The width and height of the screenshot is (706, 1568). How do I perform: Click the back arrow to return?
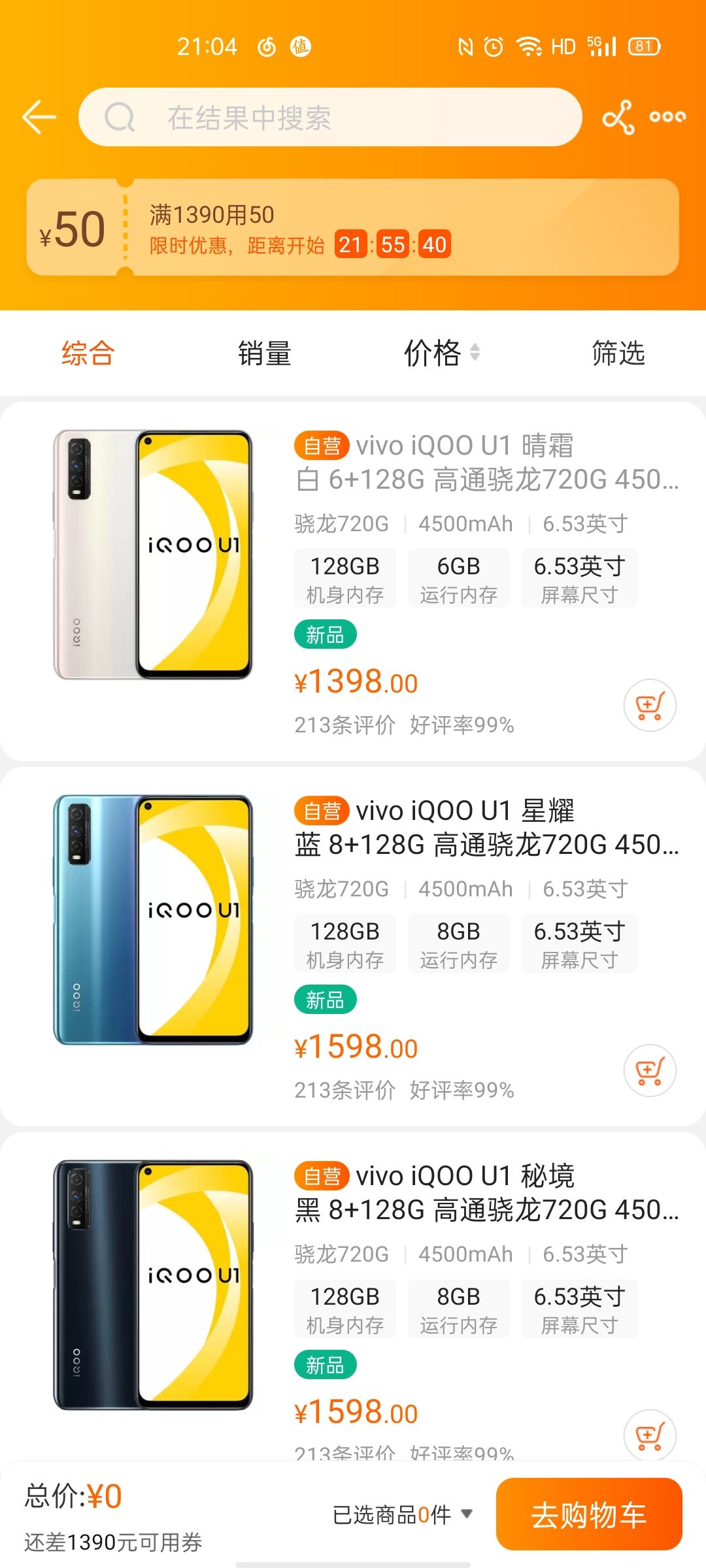[41, 116]
